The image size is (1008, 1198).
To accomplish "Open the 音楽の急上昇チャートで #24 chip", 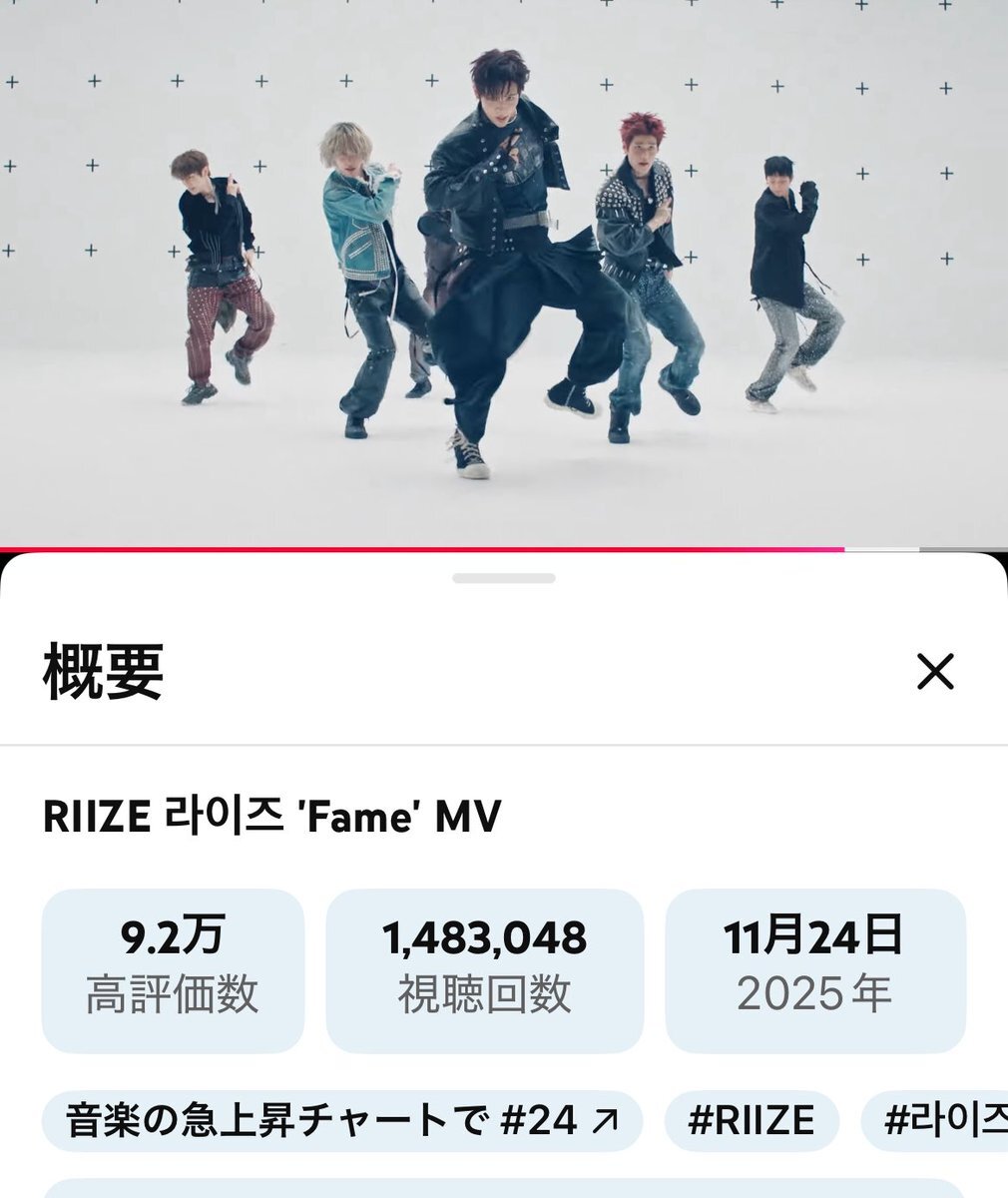I will 341,1120.
